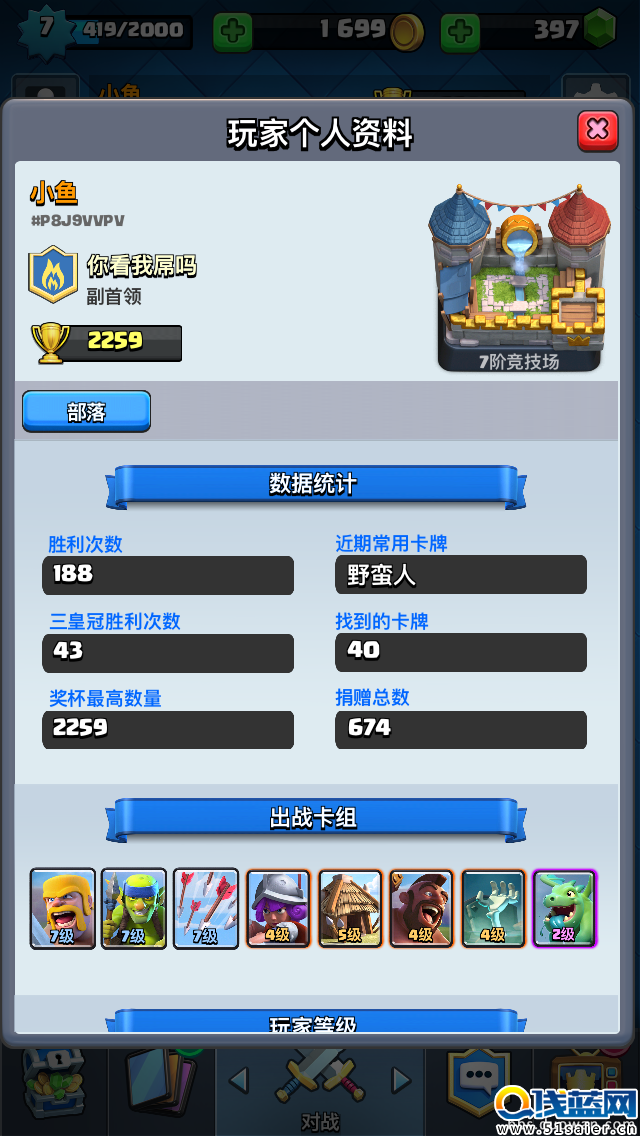View the Arrows card in deck
The image size is (640, 1136).
tap(206, 908)
